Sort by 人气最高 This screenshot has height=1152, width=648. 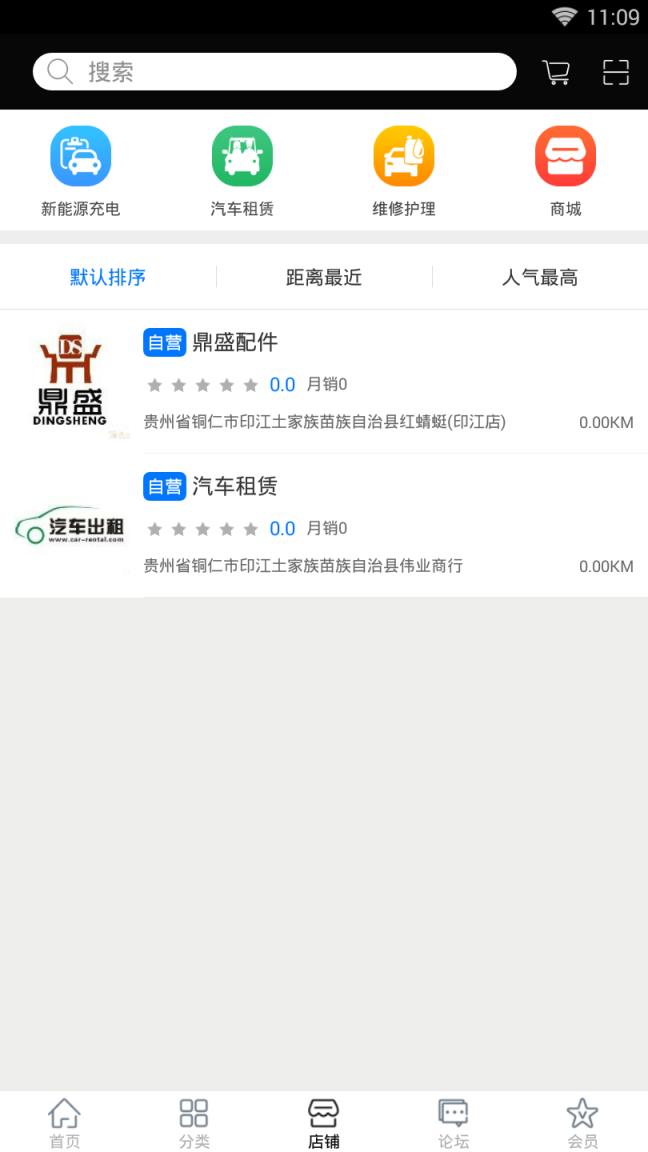click(540, 277)
